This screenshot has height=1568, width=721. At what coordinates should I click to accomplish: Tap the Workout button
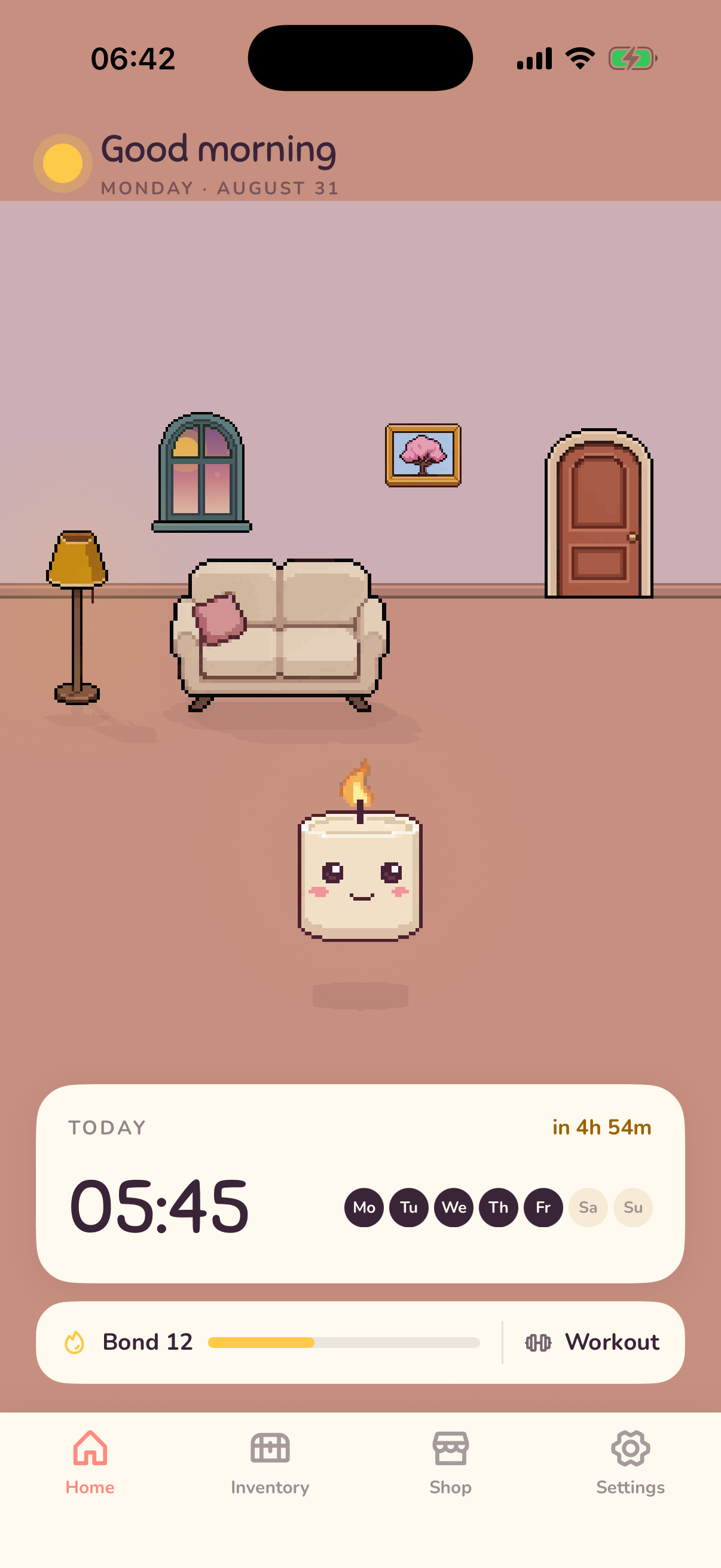[592, 1342]
